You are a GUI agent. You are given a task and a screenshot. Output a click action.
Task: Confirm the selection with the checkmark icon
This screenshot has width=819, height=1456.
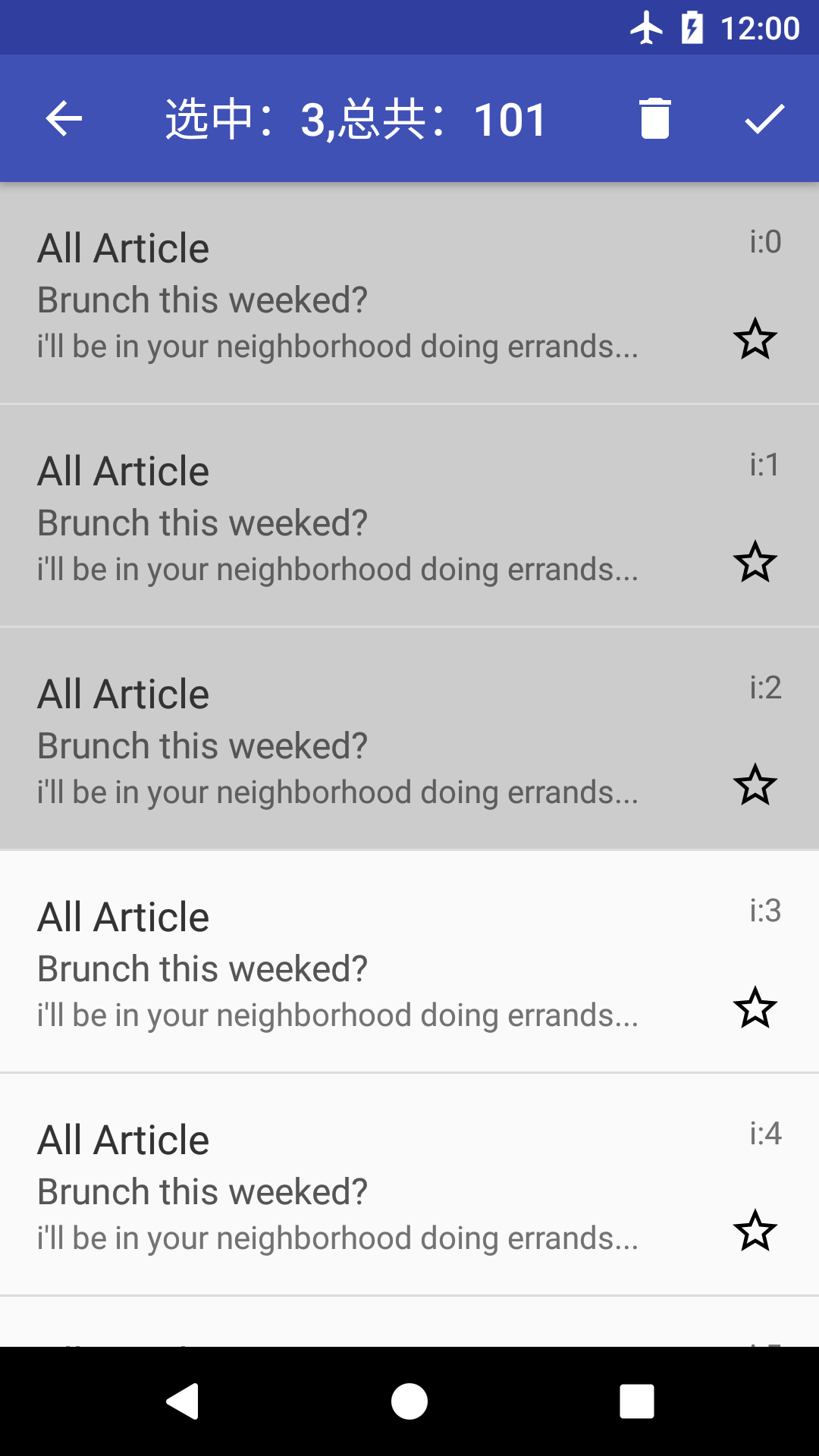coord(764,118)
